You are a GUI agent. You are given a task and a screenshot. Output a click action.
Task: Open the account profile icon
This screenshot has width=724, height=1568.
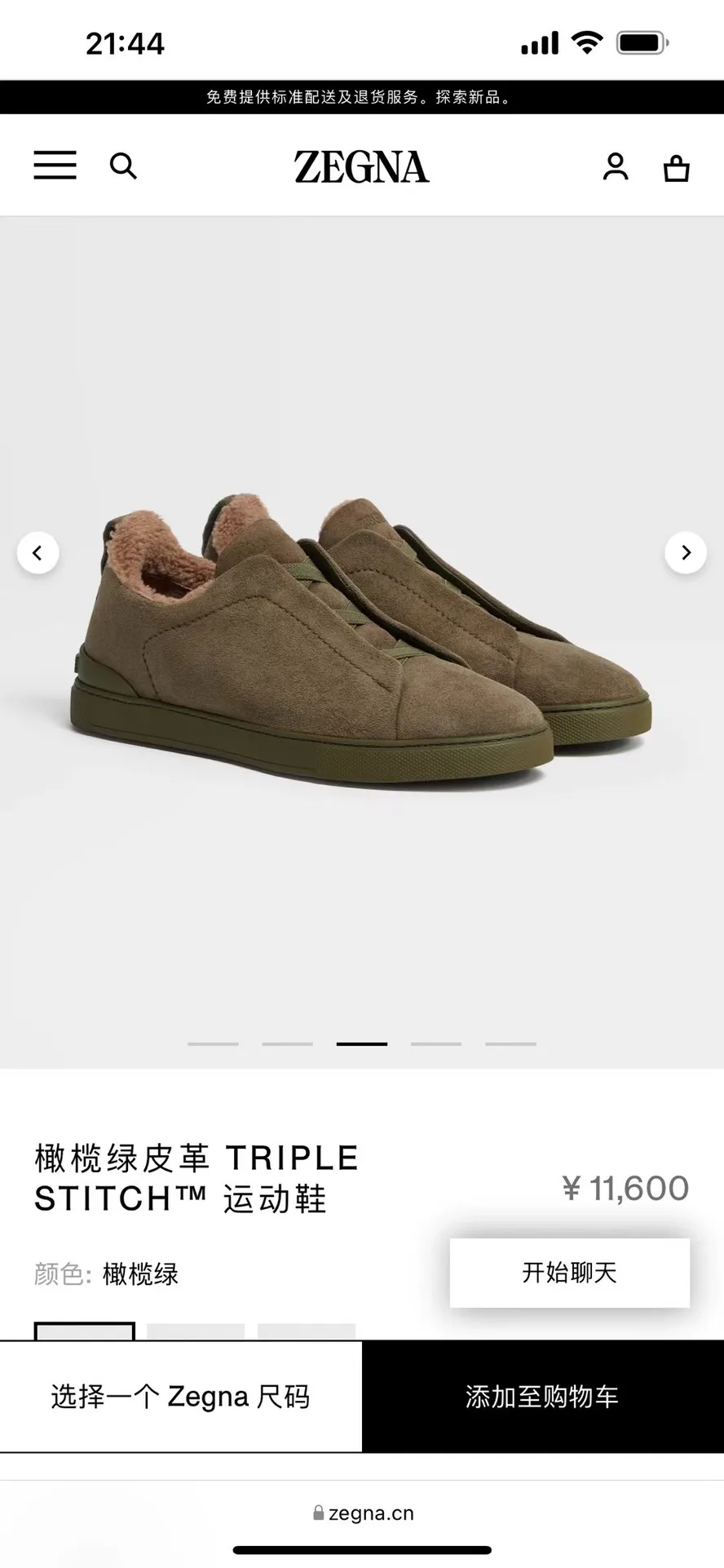coord(616,166)
